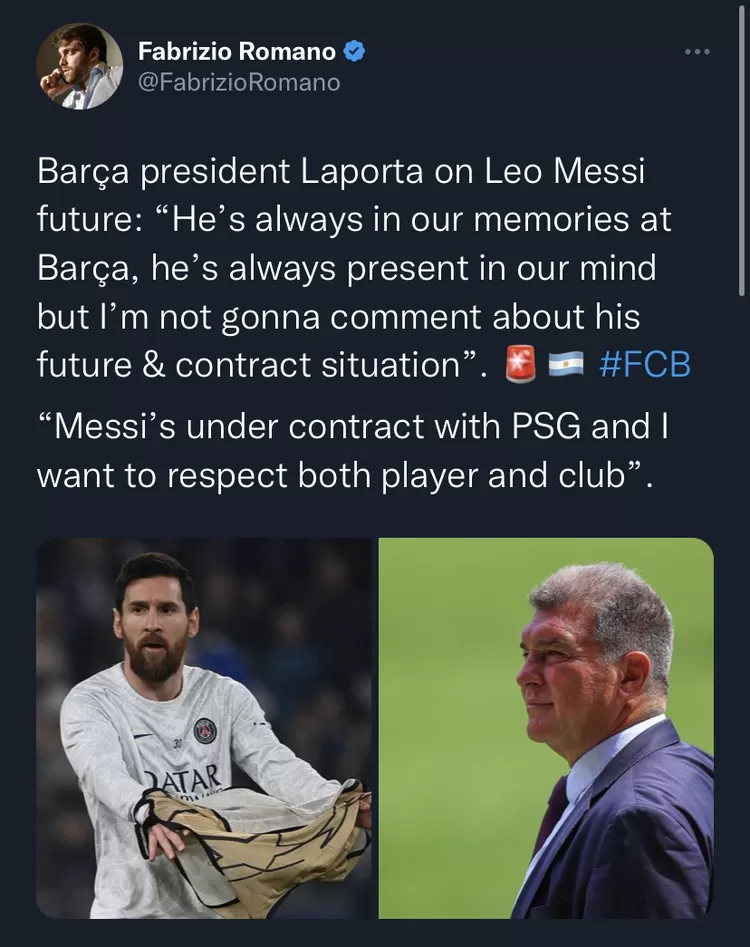Click the verified blue checkmark badge
This screenshot has height=947, width=750.
(x=355, y=51)
